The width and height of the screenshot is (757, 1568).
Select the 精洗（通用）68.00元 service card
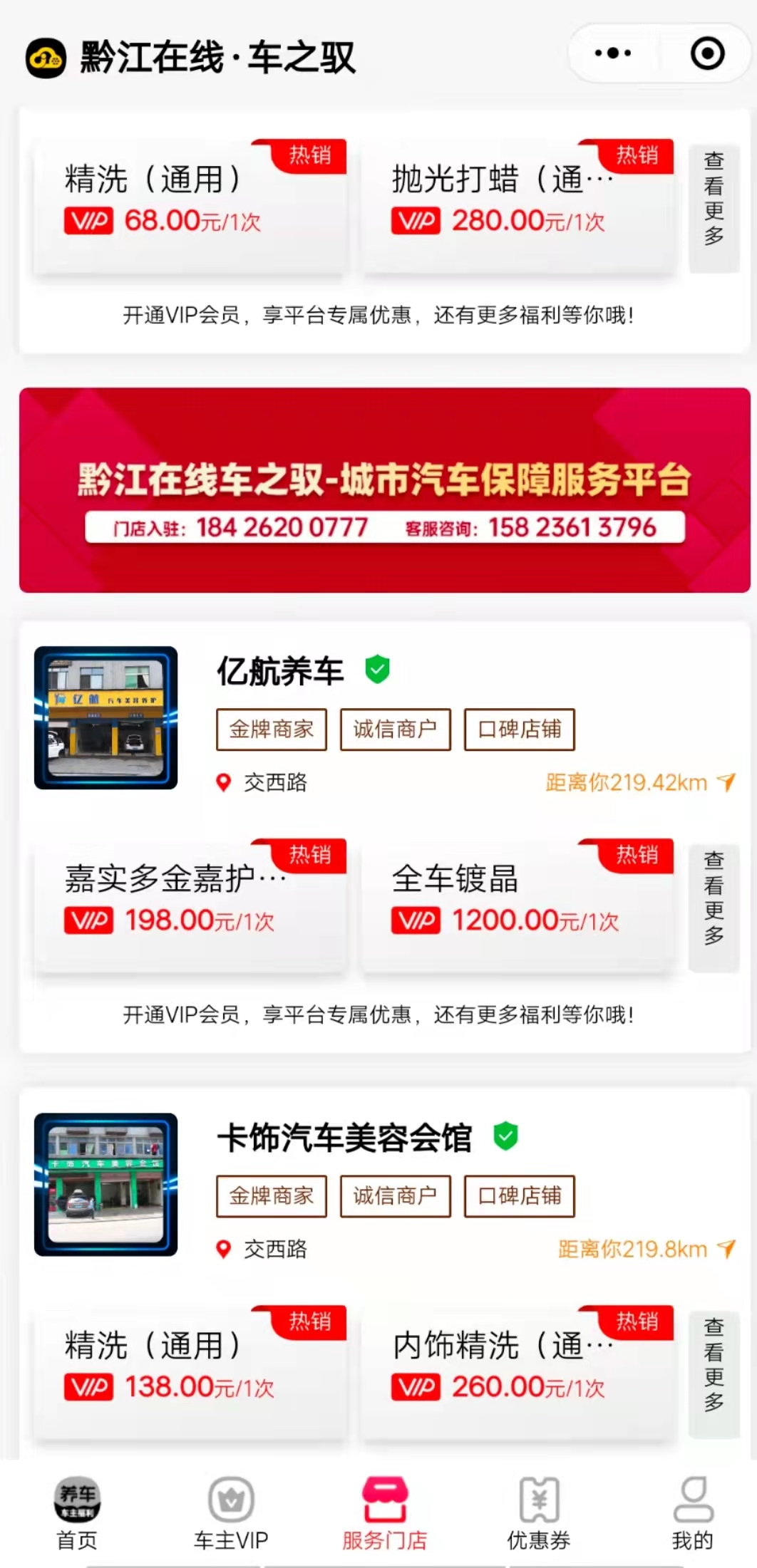(190, 203)
